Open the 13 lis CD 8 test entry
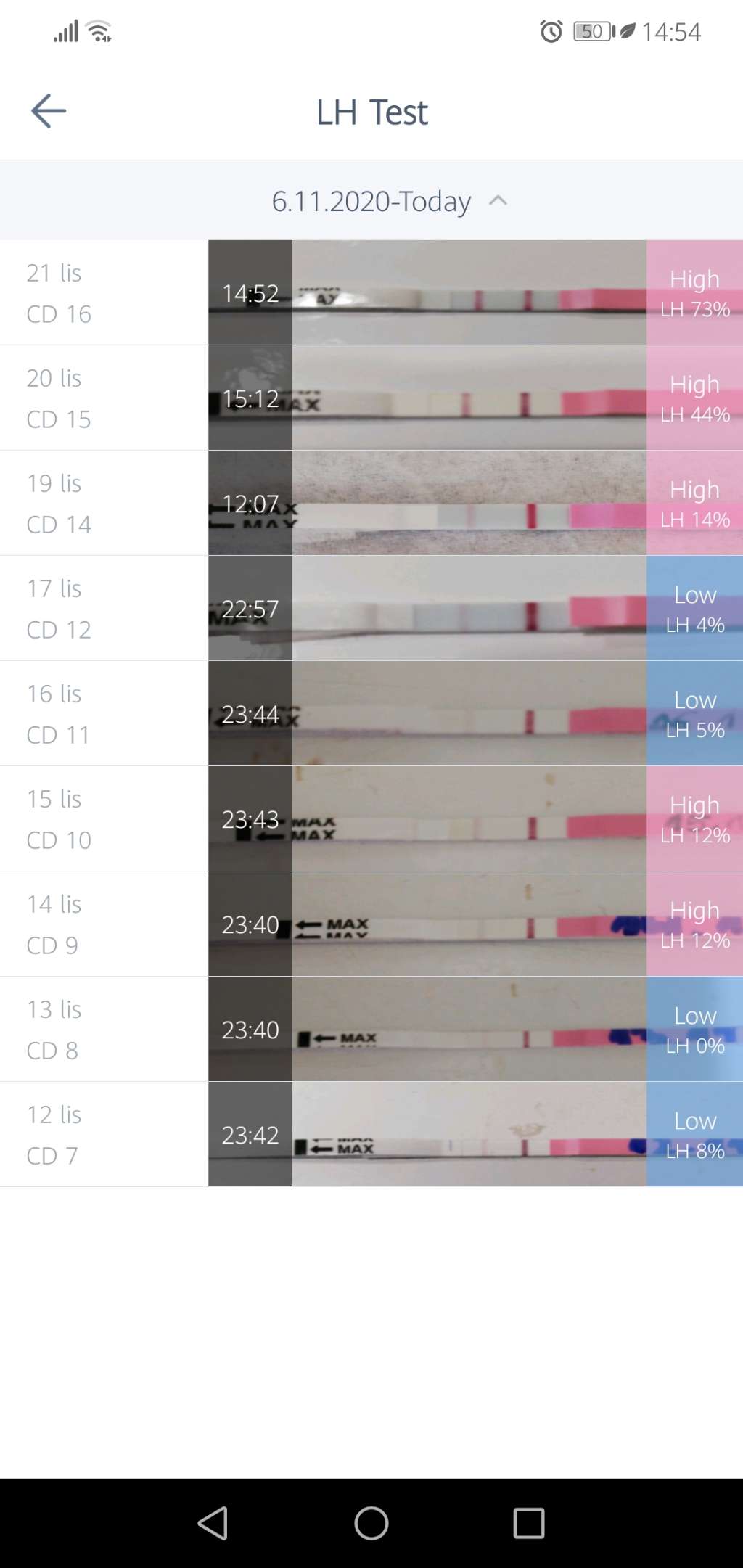This screenshot has height=1568, width=743. point(371,1029)
